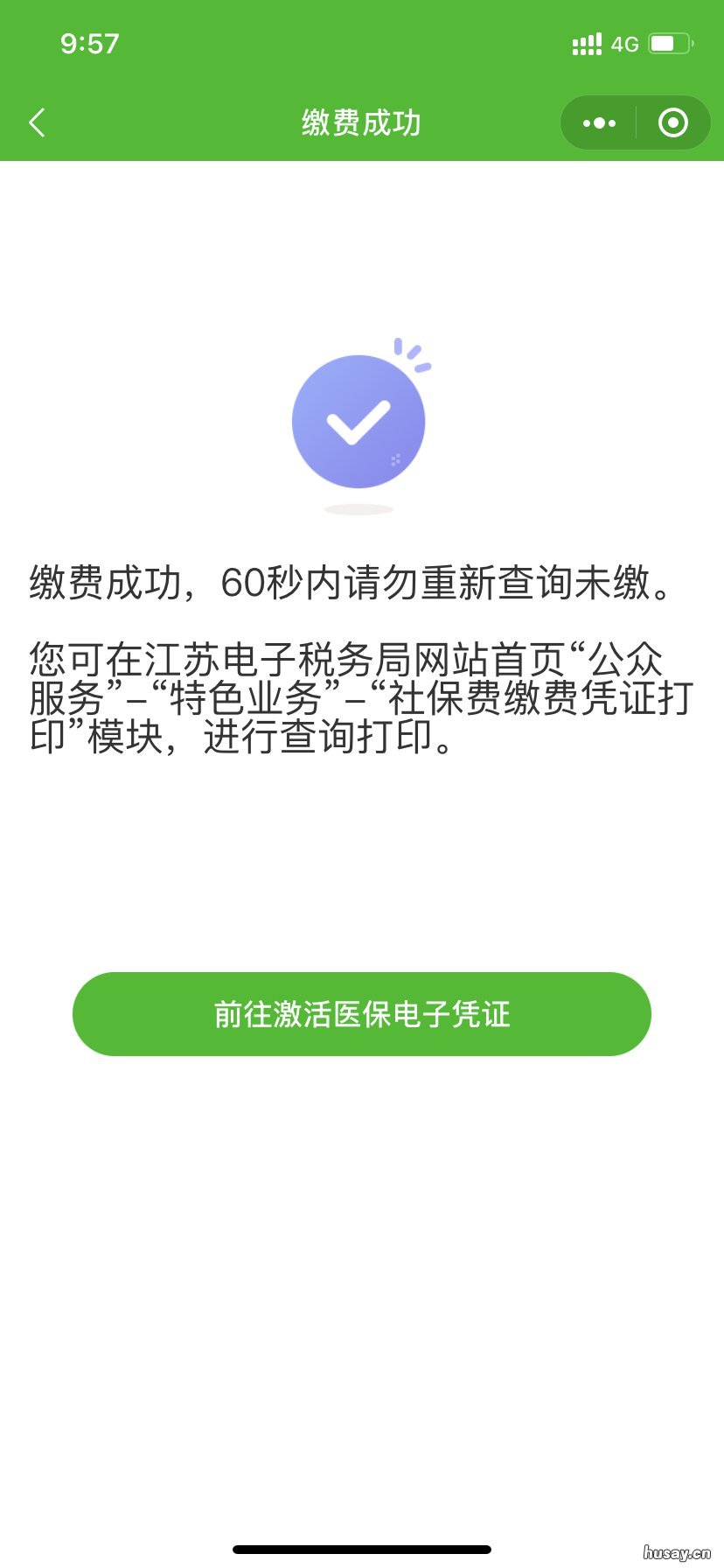This screenshot has height=1568, width=724.
Task: Tap the home indicator bar at bottom
Action: coord(362,1549)
